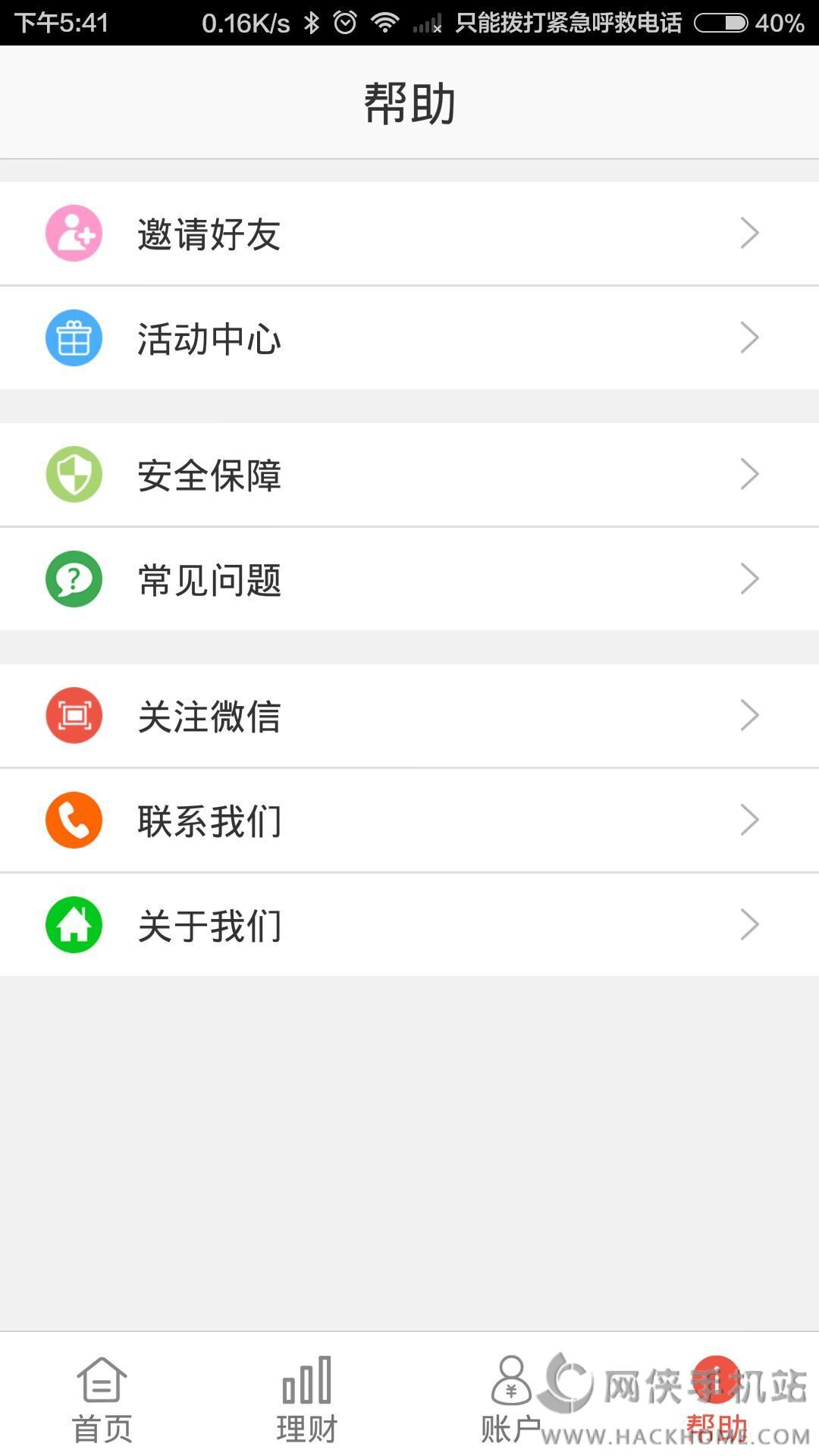The height and width of the screenshot is (1456, 819).
Task: Open 关于我们 page
Action: click(409, 925)
